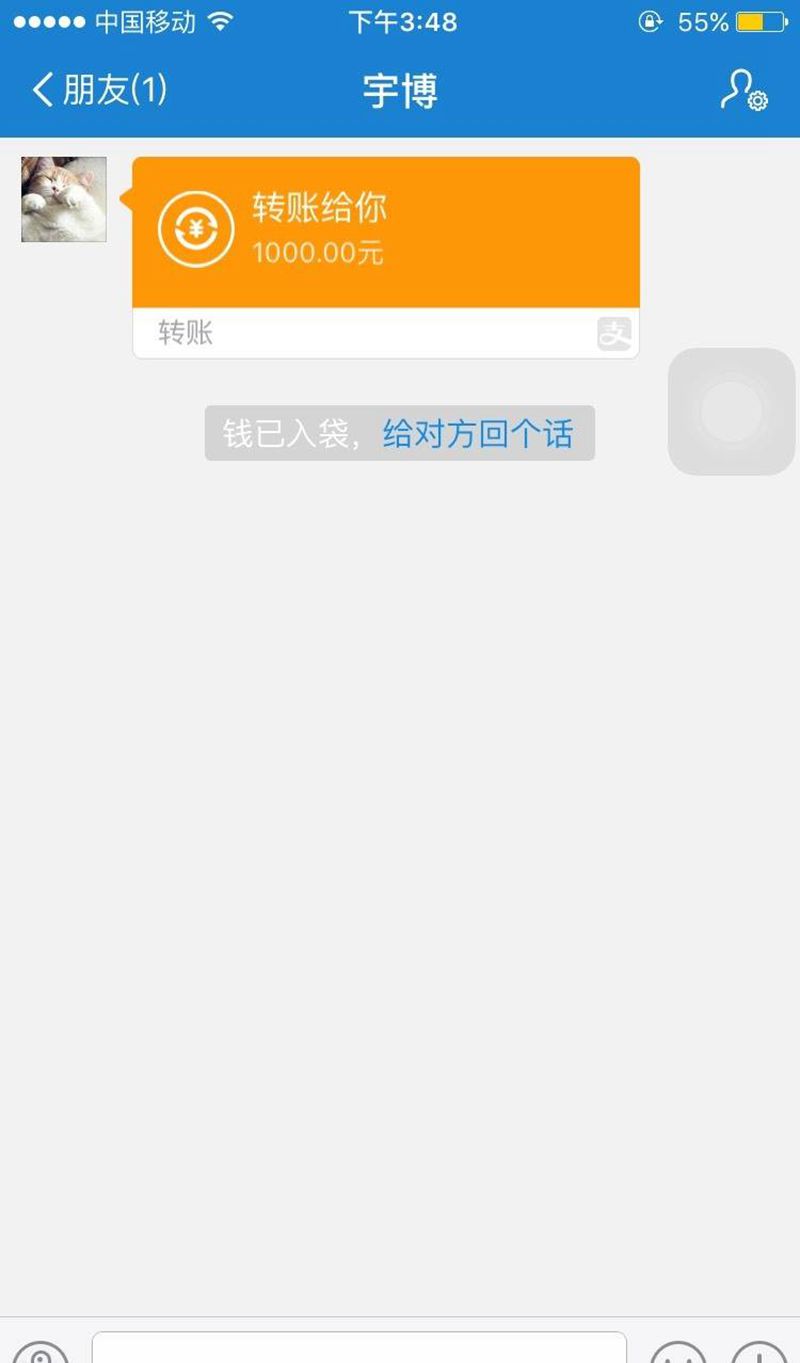Viewport: 800px width, 1363px height.
Task: Open the 1000.00元 transfer card
Action: 385,233
